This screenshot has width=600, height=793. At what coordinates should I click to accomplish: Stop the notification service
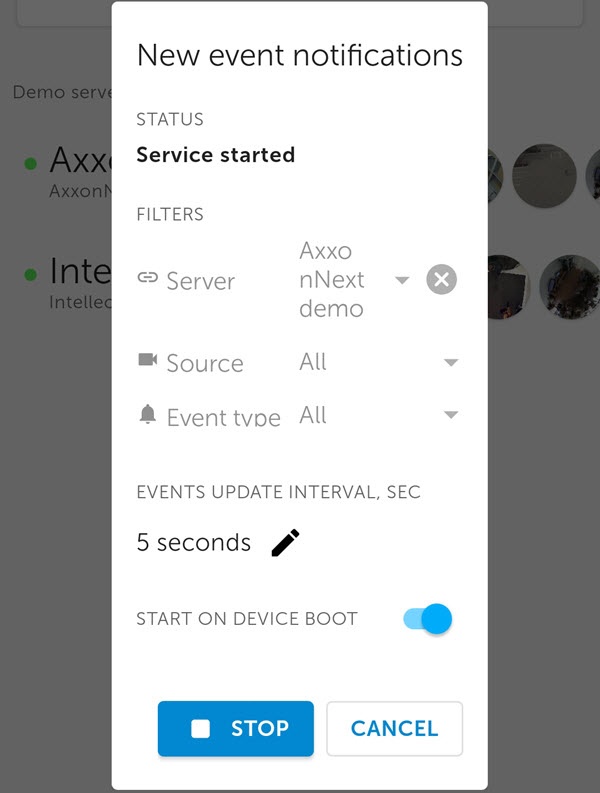[x=236, y=728]
